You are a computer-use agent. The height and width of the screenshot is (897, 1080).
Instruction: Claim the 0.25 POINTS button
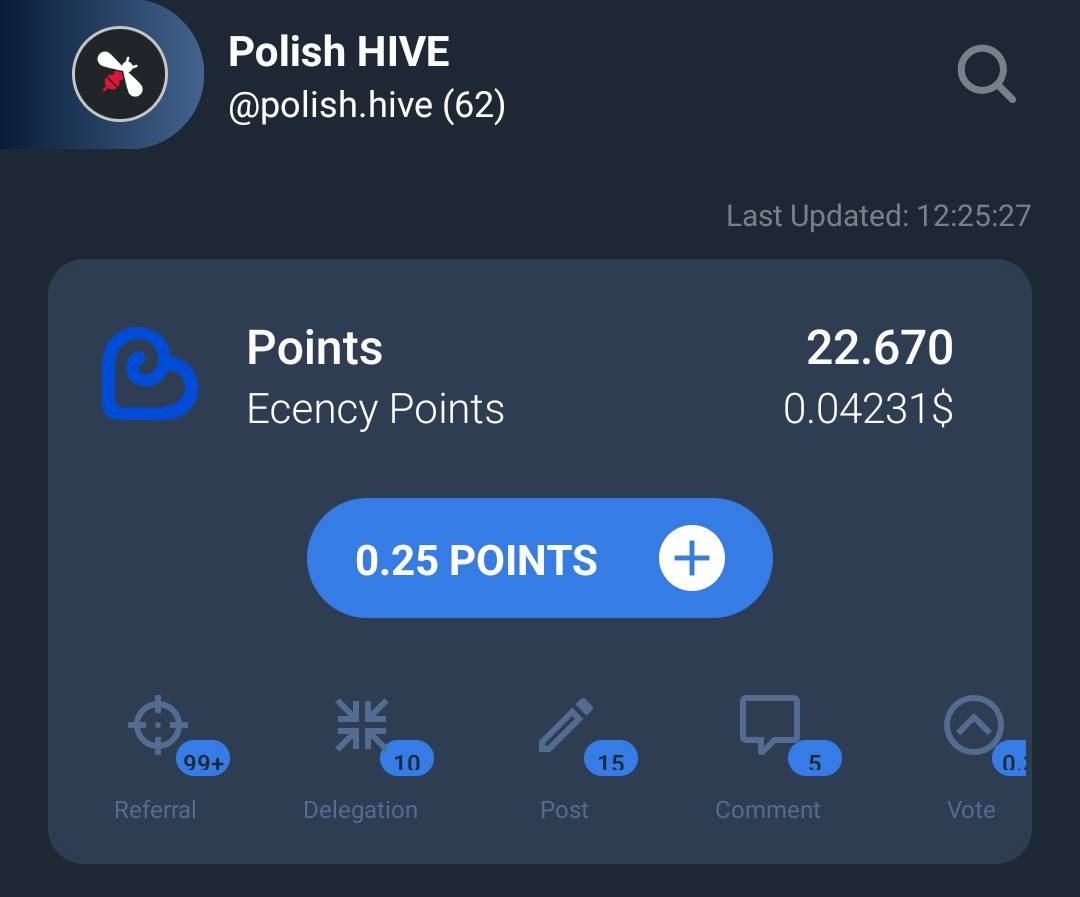(539, 559)
